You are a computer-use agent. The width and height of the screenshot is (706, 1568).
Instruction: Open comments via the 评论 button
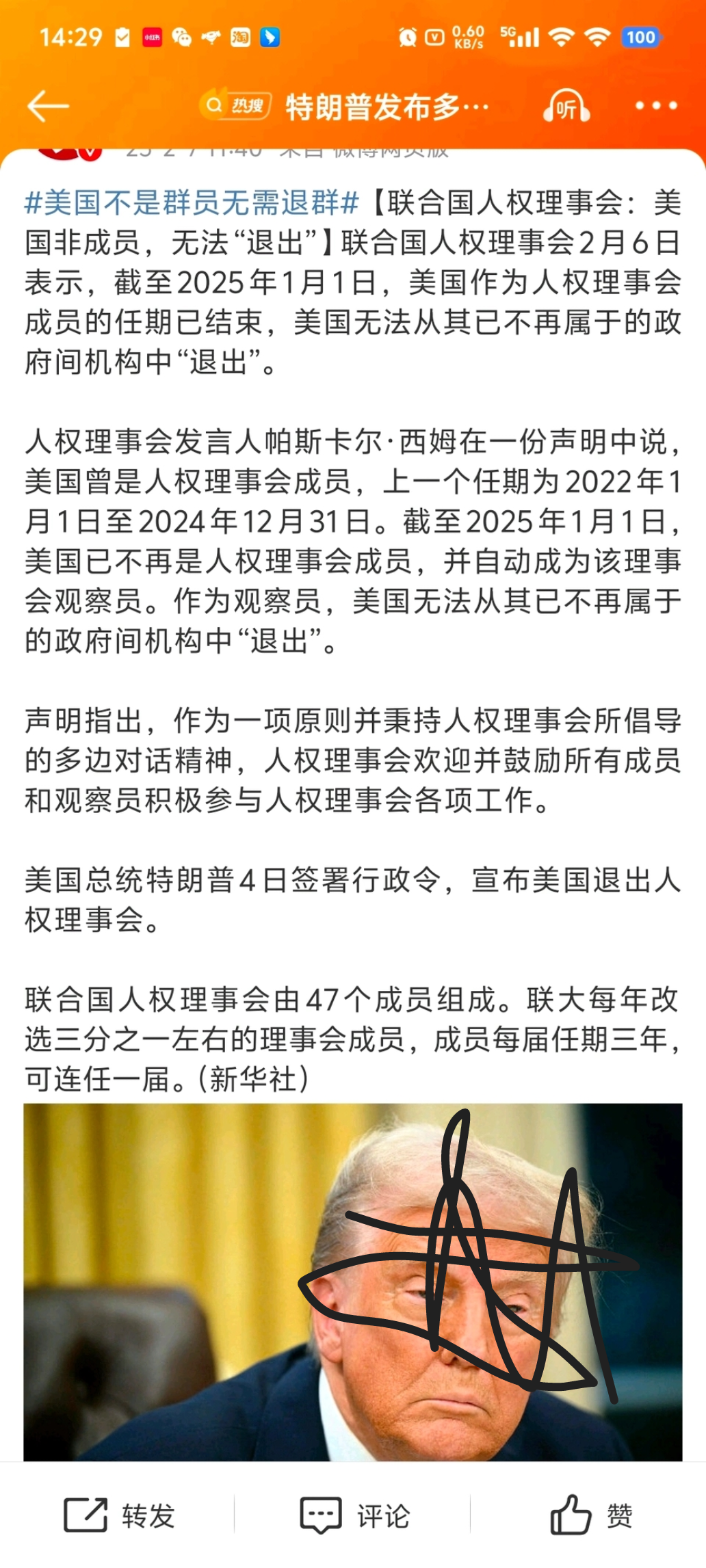tap(354, 1515)
